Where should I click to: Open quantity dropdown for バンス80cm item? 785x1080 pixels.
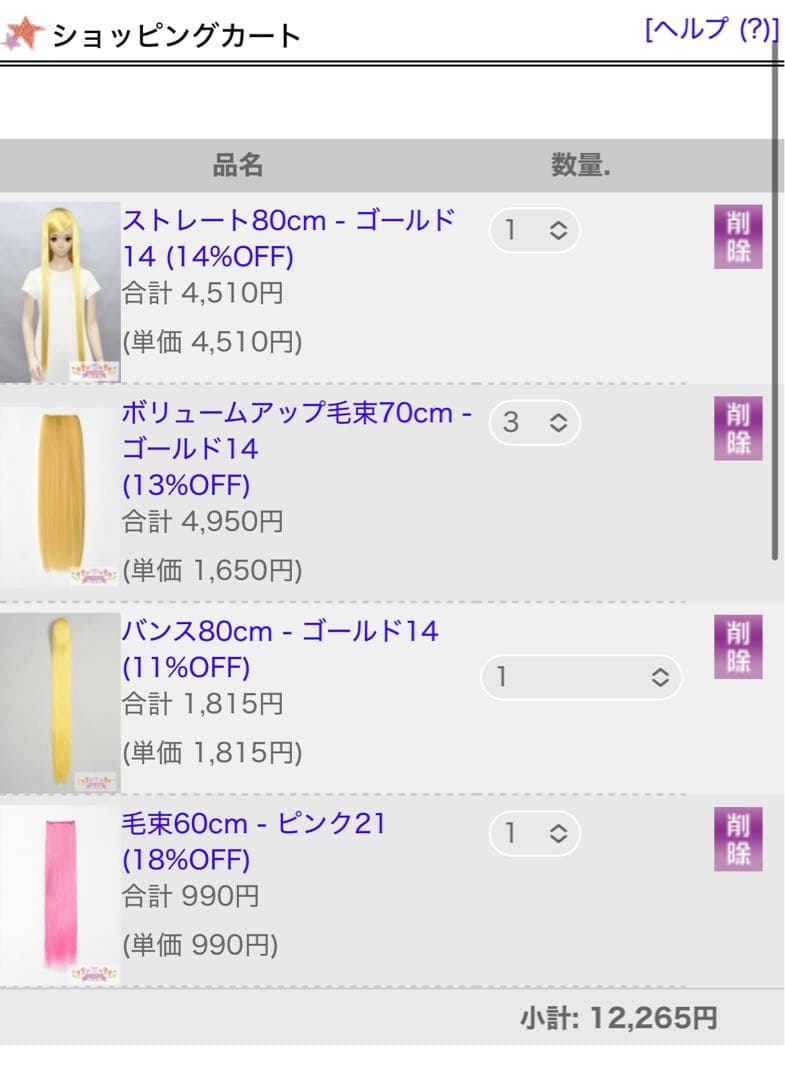(580, 677)
